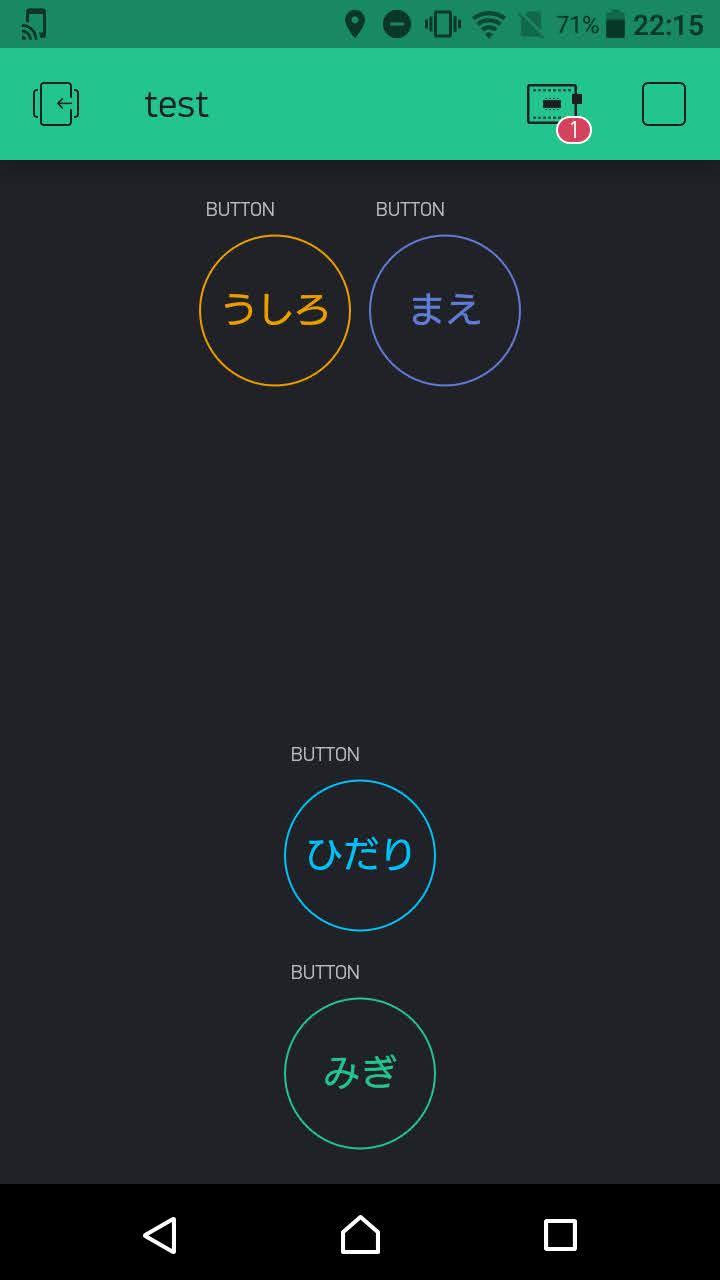Tap the purple まえ button
This screenshot has height=1280, width=720.
445,310
